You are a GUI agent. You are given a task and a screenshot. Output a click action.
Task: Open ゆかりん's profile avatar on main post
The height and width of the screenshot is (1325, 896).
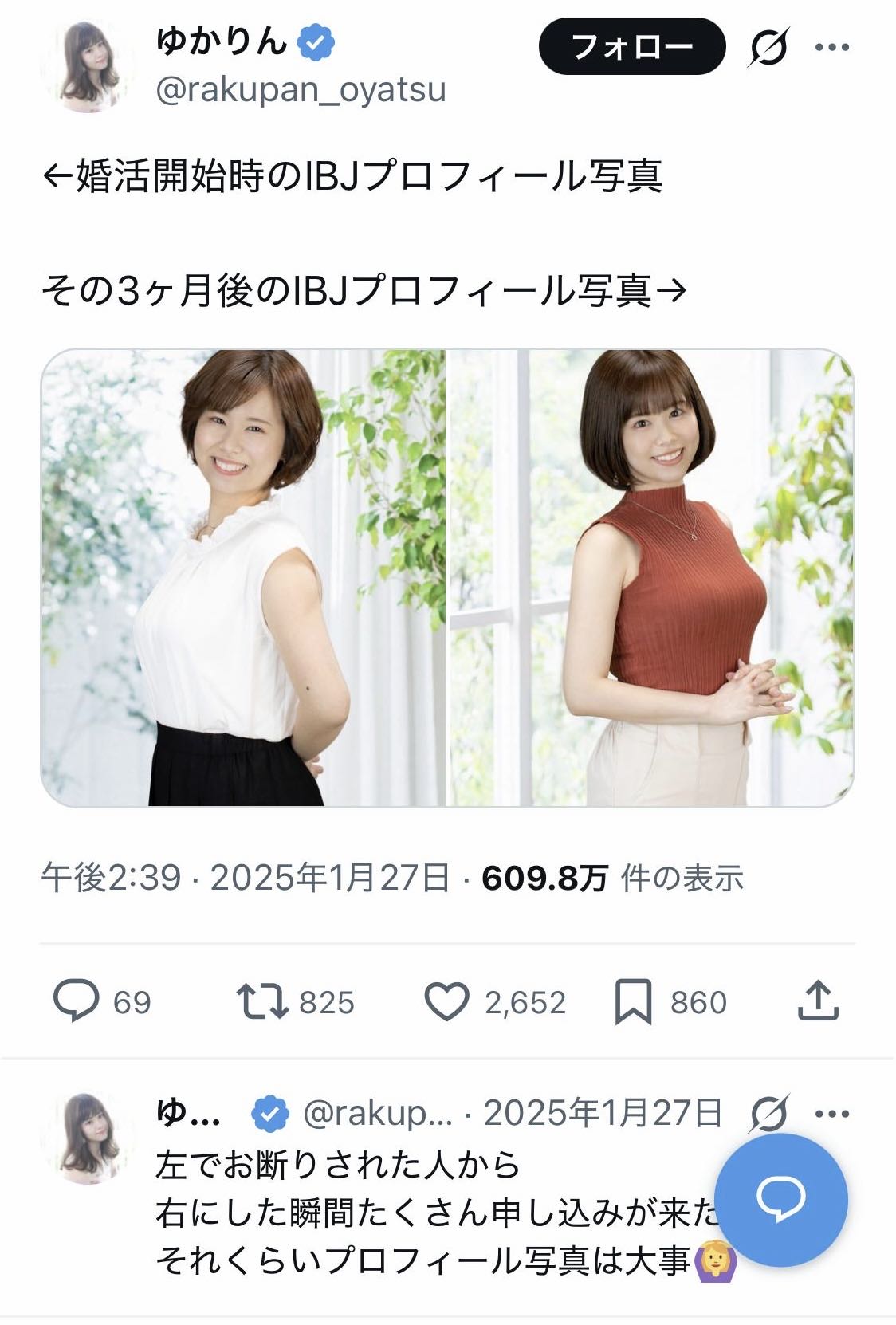[87, 65]
